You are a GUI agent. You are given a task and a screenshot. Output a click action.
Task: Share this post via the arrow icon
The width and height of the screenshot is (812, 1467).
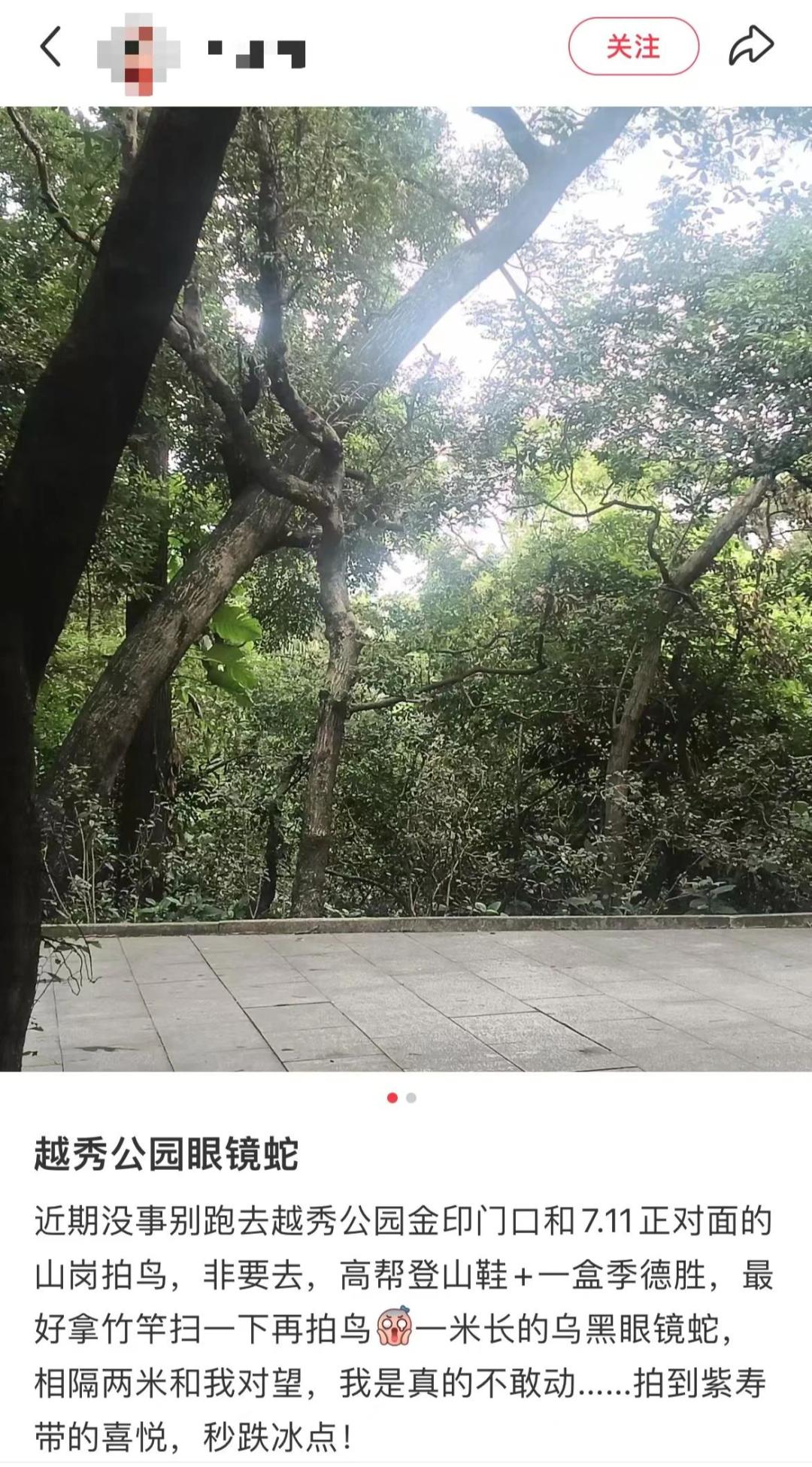coord(751,47)
